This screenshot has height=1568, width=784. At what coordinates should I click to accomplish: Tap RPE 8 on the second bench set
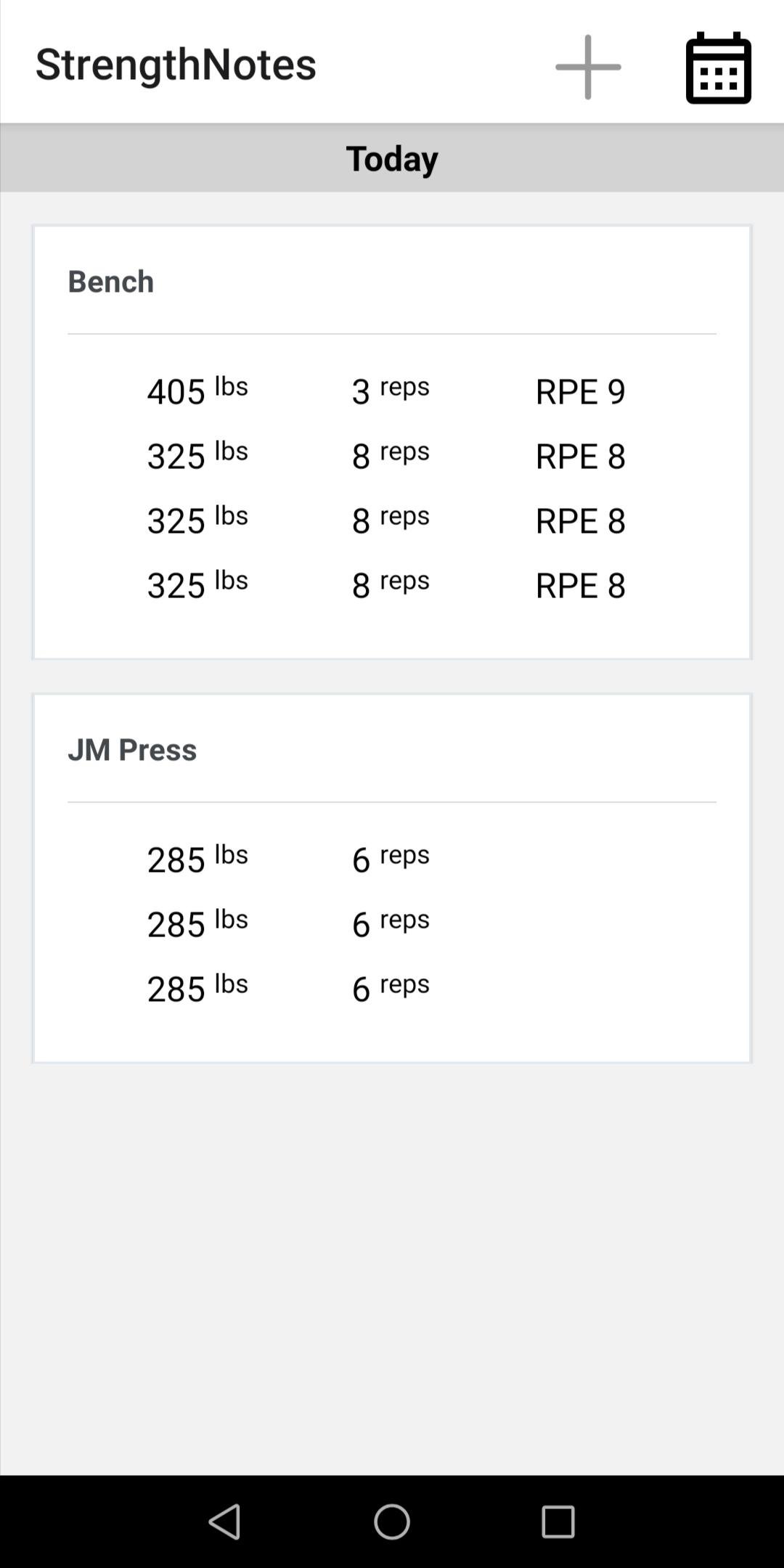point(580,456)
